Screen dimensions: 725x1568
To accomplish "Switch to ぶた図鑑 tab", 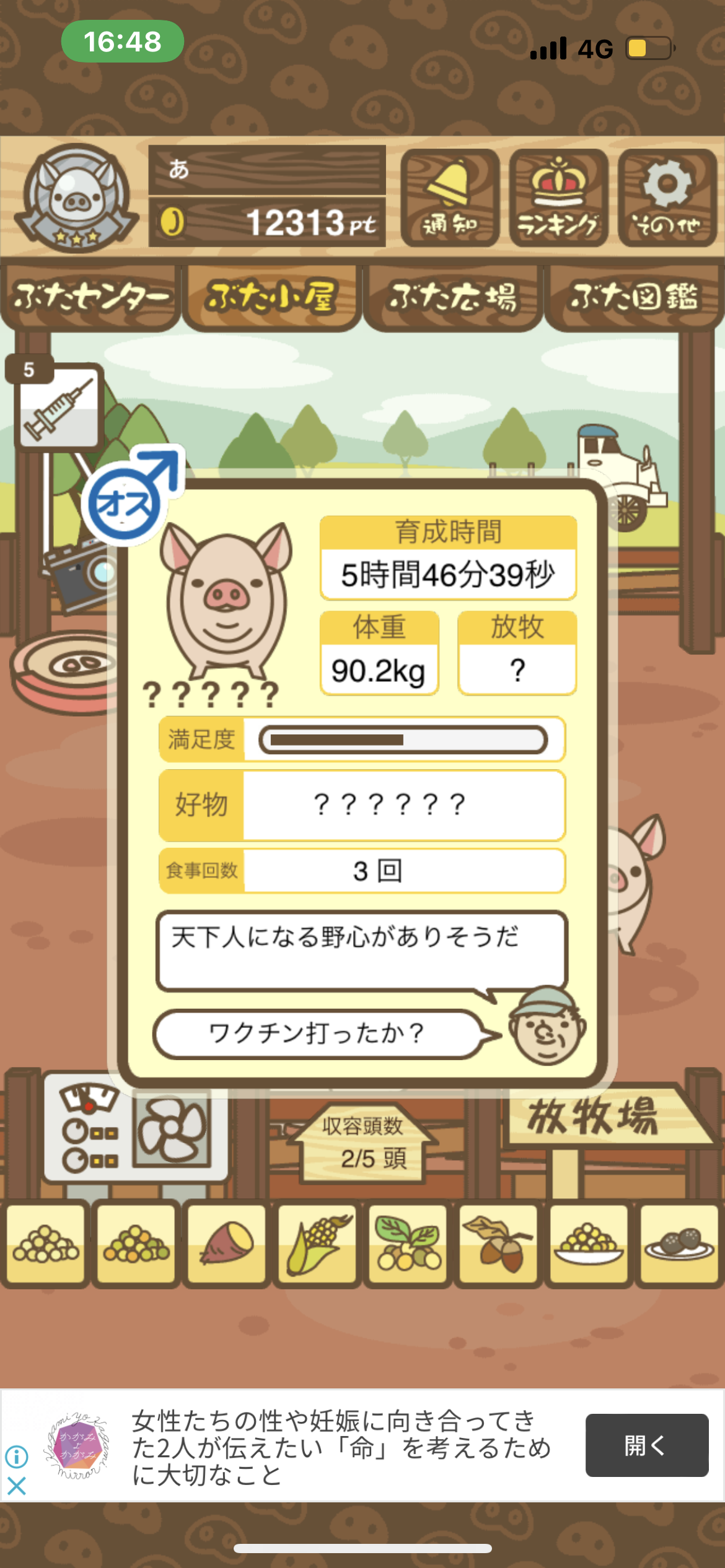I will tap(635, 298).
